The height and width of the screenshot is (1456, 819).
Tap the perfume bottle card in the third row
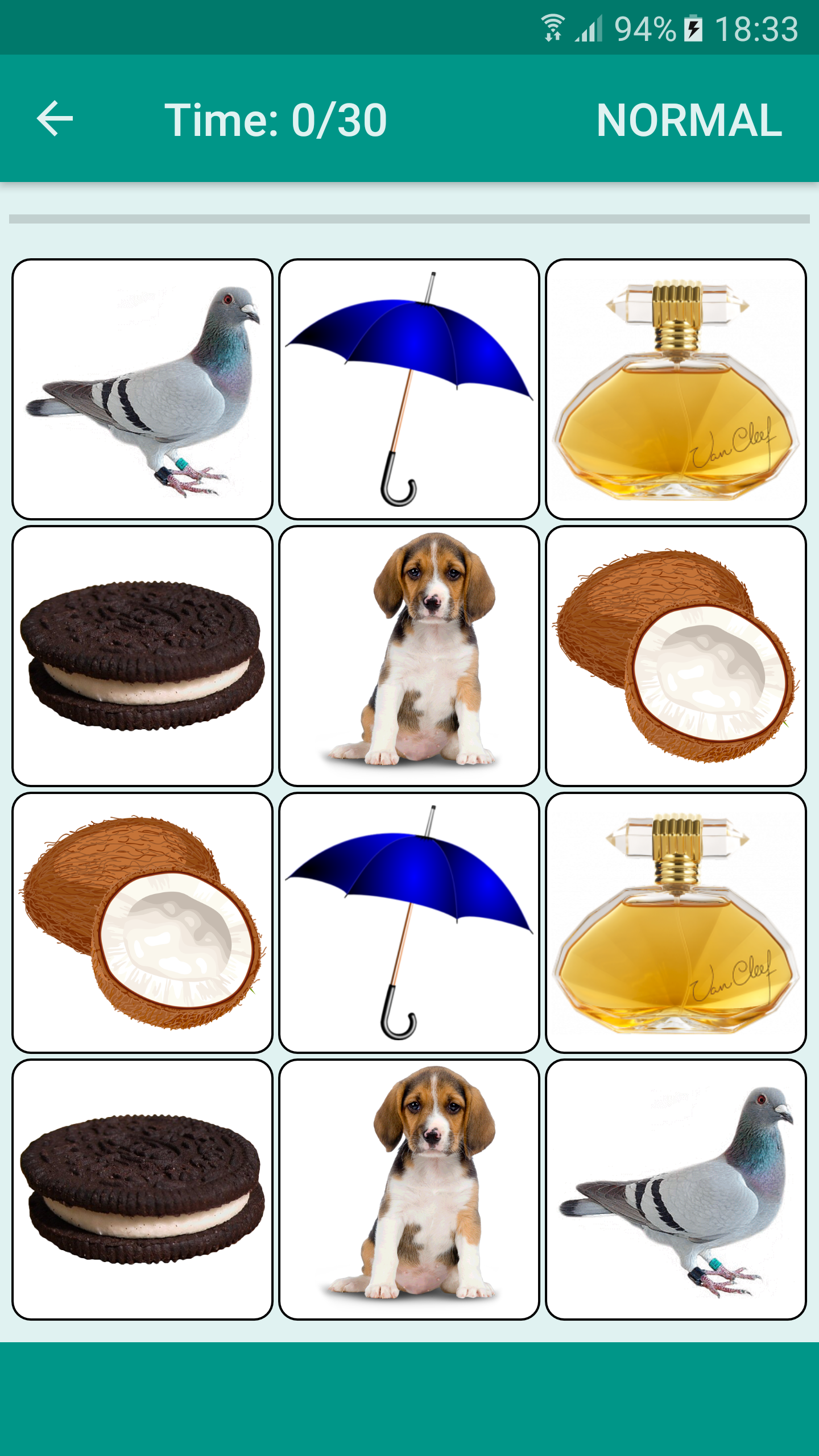(x=675, y=924)
